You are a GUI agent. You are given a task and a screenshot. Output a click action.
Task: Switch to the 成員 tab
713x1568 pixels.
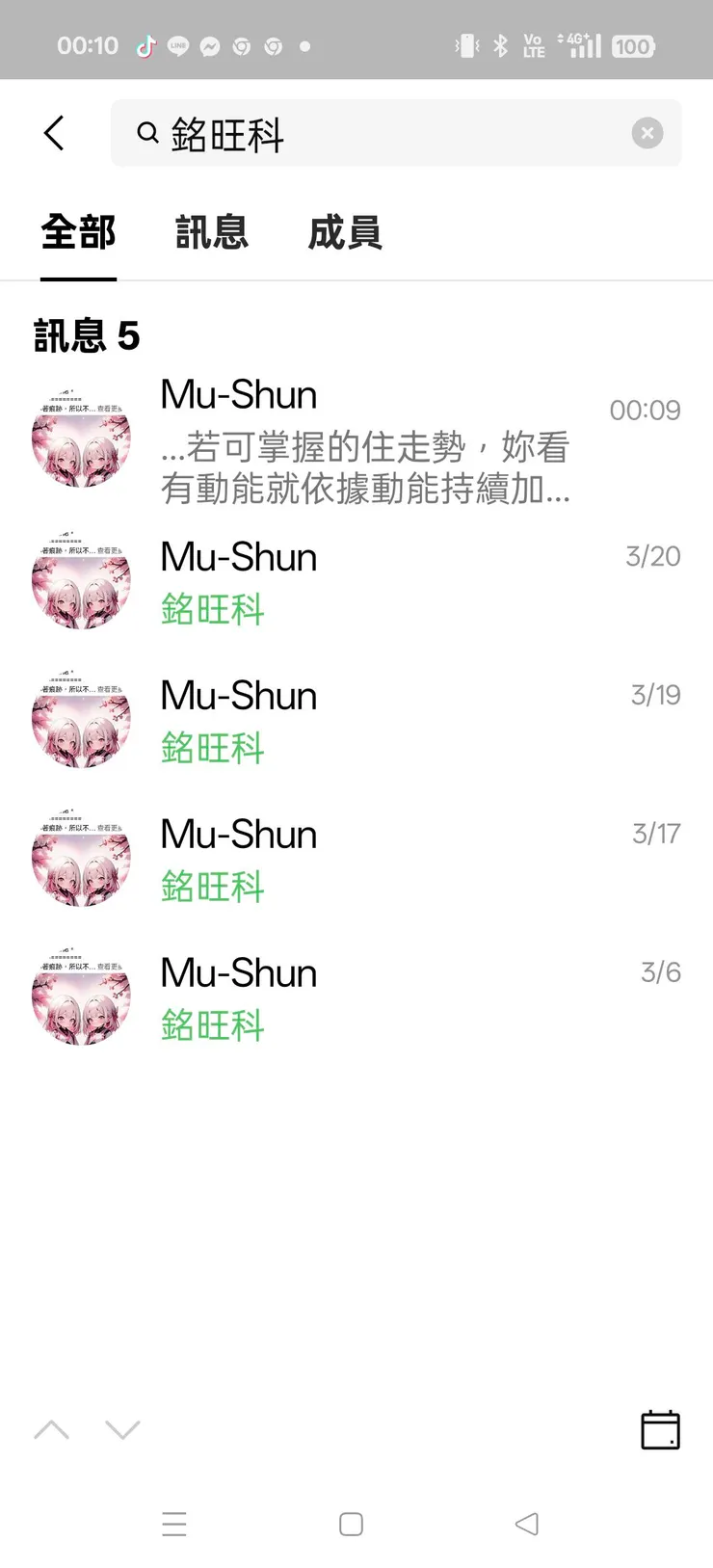(x=344, y=232)
